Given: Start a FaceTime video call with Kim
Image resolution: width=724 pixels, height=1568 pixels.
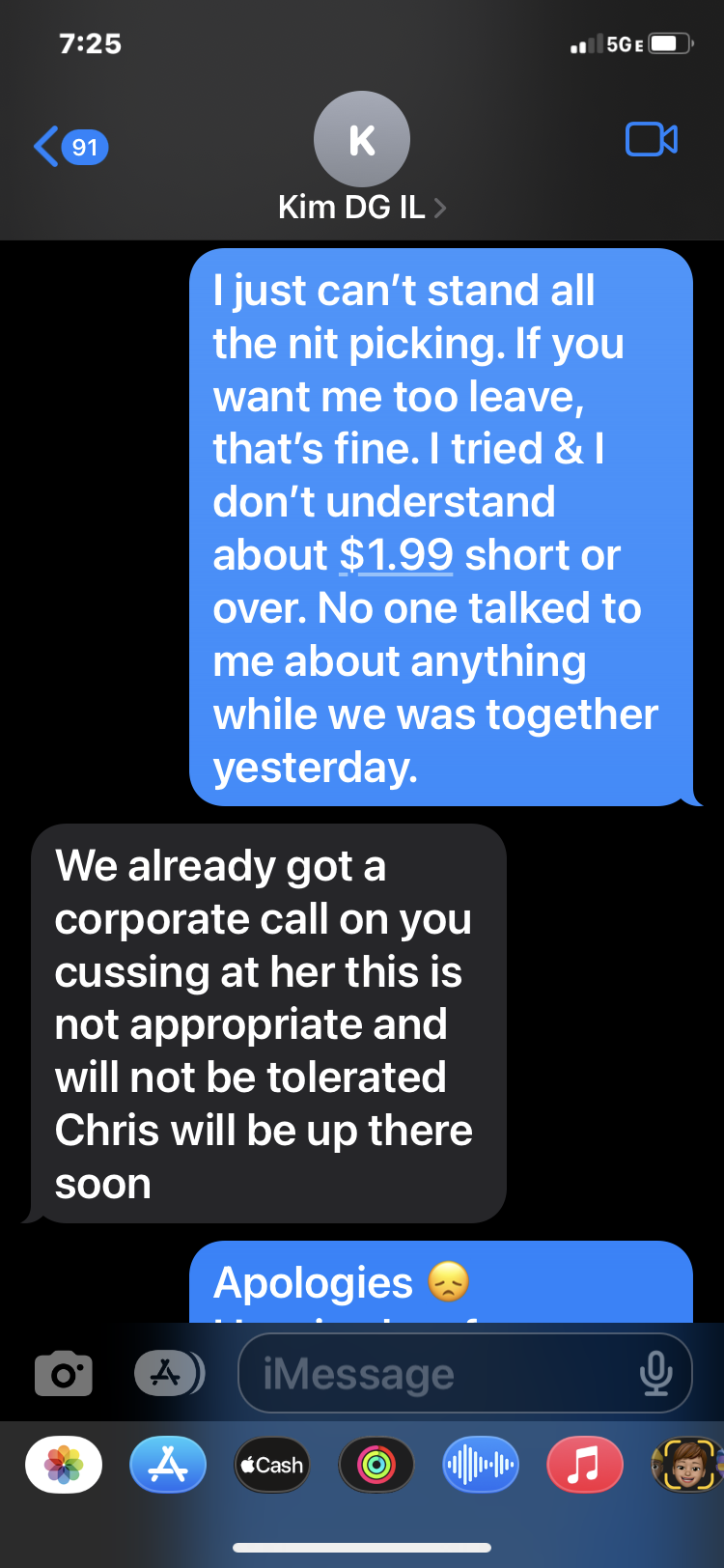Looking at the screenshot, I should [652, 138].
